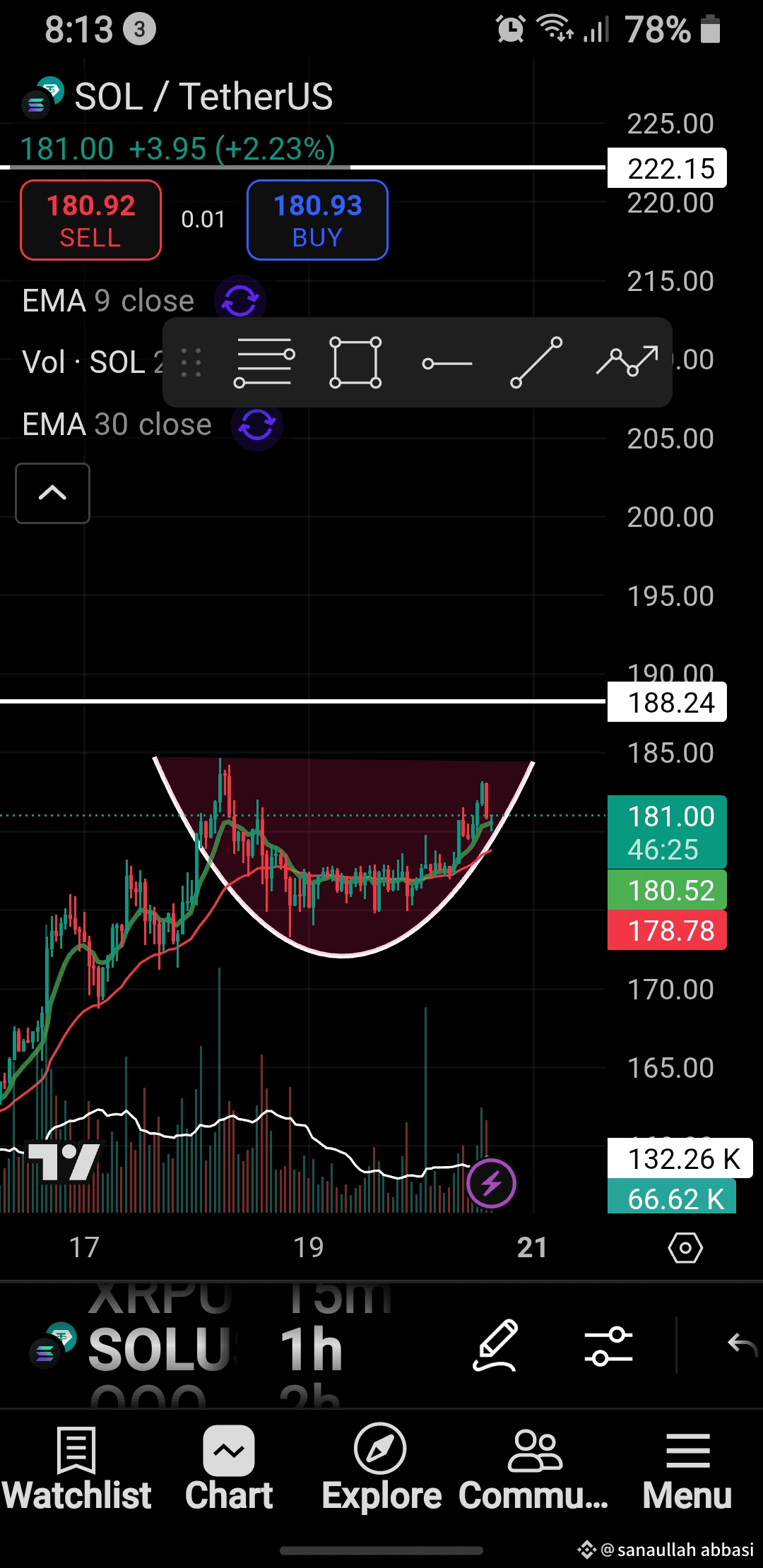Choose the trend line tool
Viewport: 763px width, 1568px height.
pos(536,362)
